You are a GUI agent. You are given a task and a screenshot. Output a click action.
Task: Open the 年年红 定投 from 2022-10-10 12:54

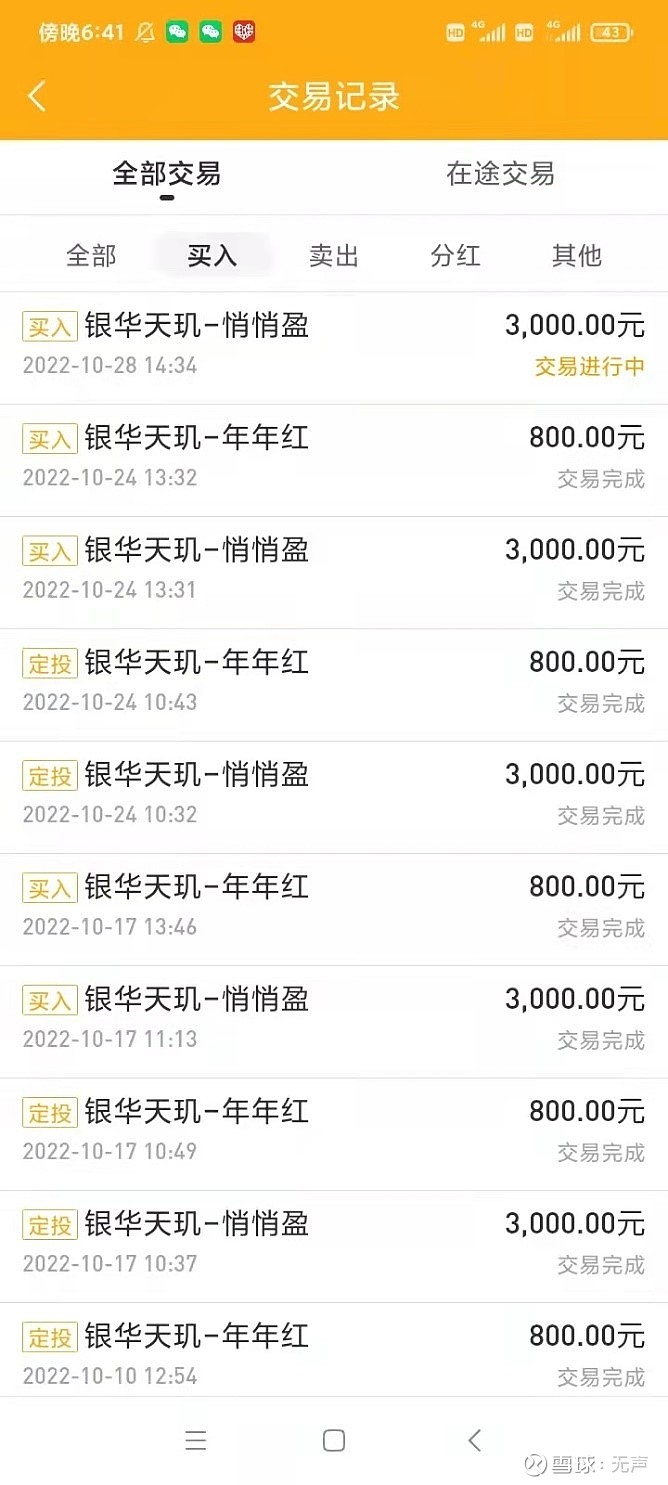334,1350
